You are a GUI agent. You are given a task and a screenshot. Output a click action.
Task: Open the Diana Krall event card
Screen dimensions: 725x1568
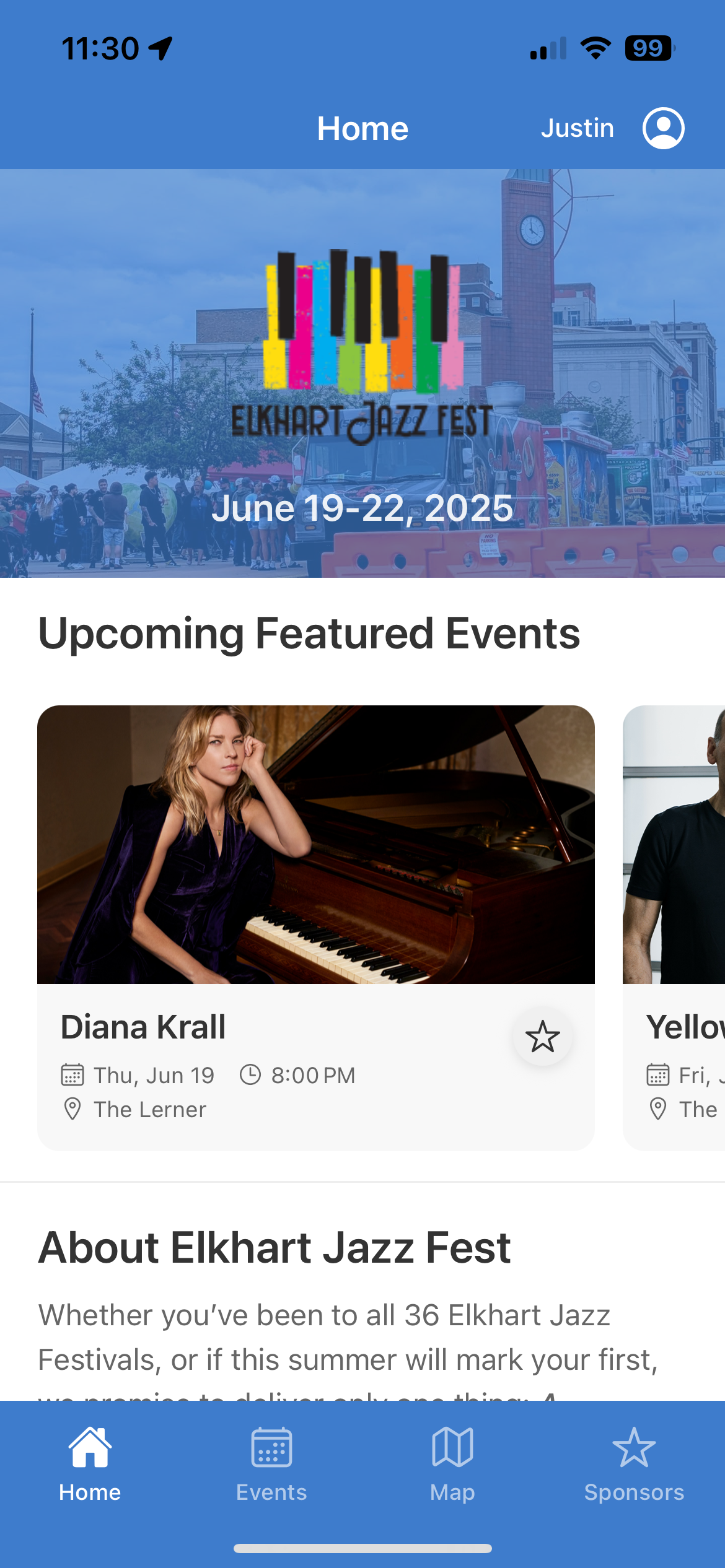coord(316,928)
